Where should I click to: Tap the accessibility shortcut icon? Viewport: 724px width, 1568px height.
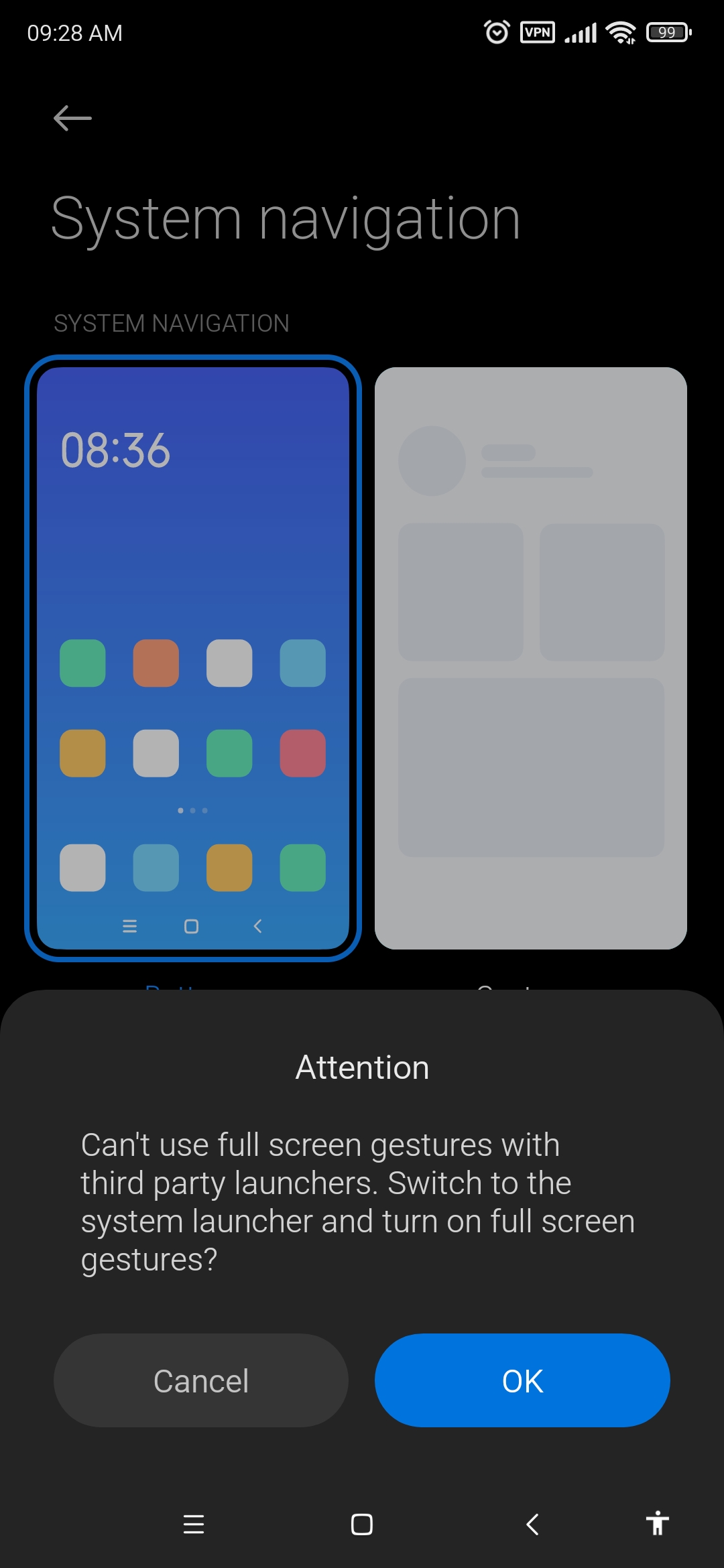(x=658, y=1523)
